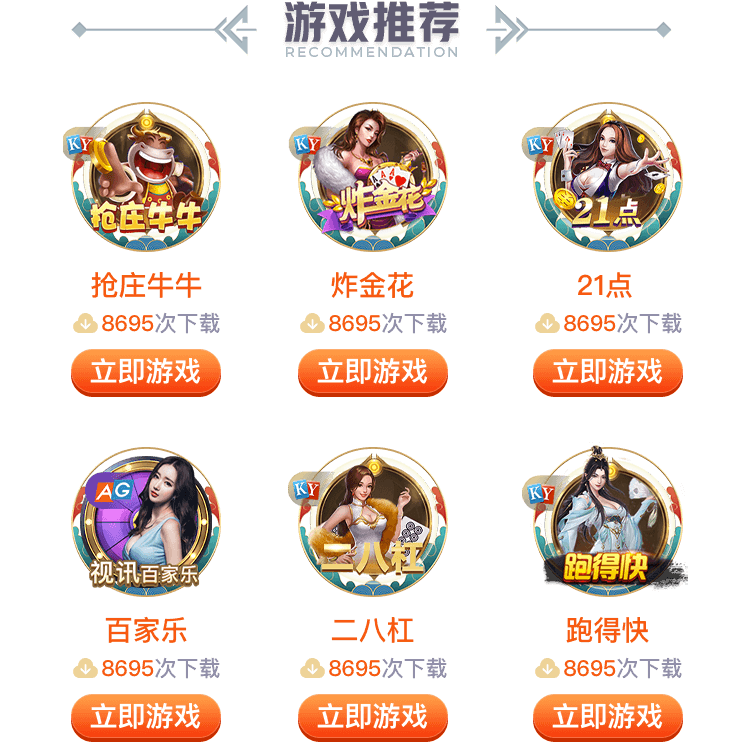Tap 立即游戏 under 二八杠
This screenshot has width=750, height=742.
point(373,717)
